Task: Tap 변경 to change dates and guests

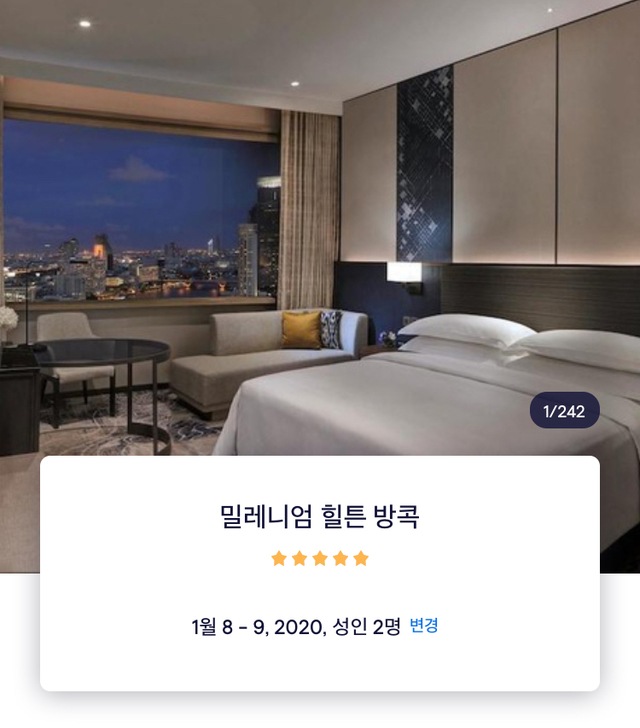Action: (424, 627)
